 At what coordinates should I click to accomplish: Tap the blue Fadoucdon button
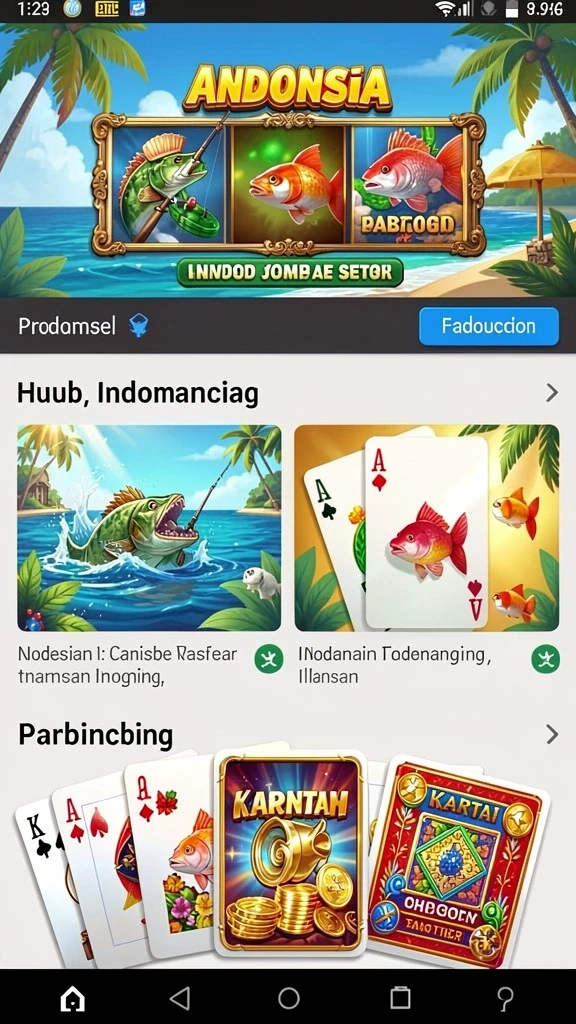(x=488, y=326)
